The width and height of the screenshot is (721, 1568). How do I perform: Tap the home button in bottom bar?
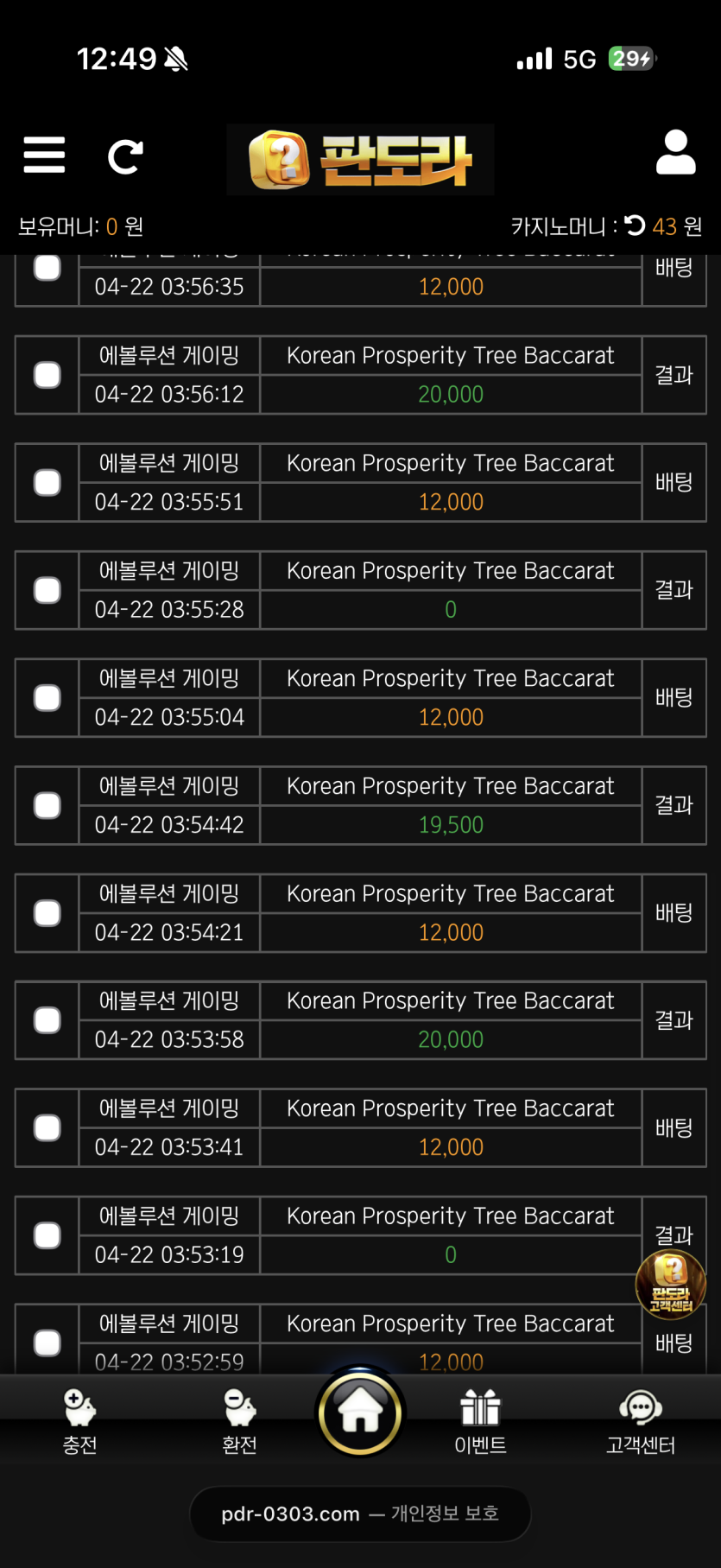pyautogui.click(x=360, y=1411)
